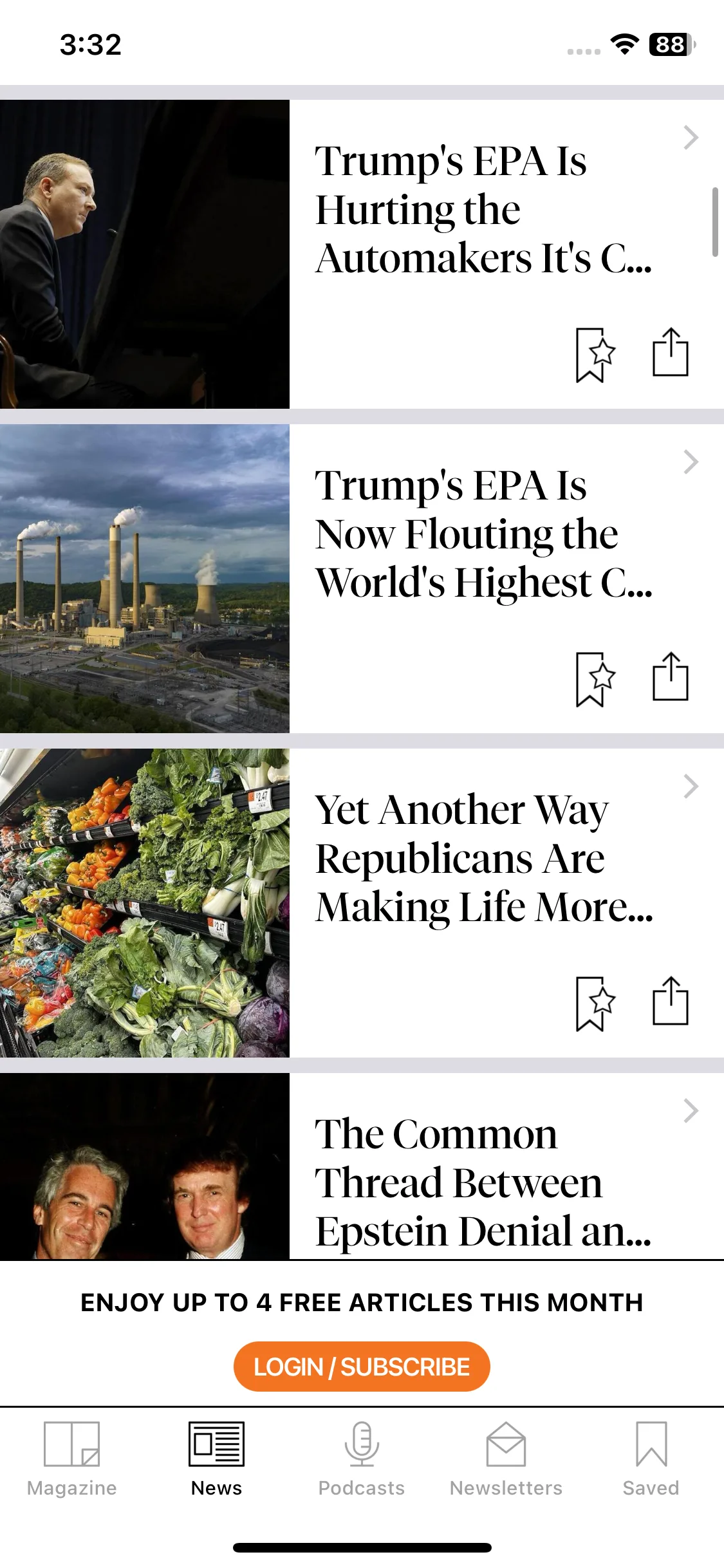
Task: Bookmark the "Yet Another Way Republicans" article
Action: click(595, 1003)
